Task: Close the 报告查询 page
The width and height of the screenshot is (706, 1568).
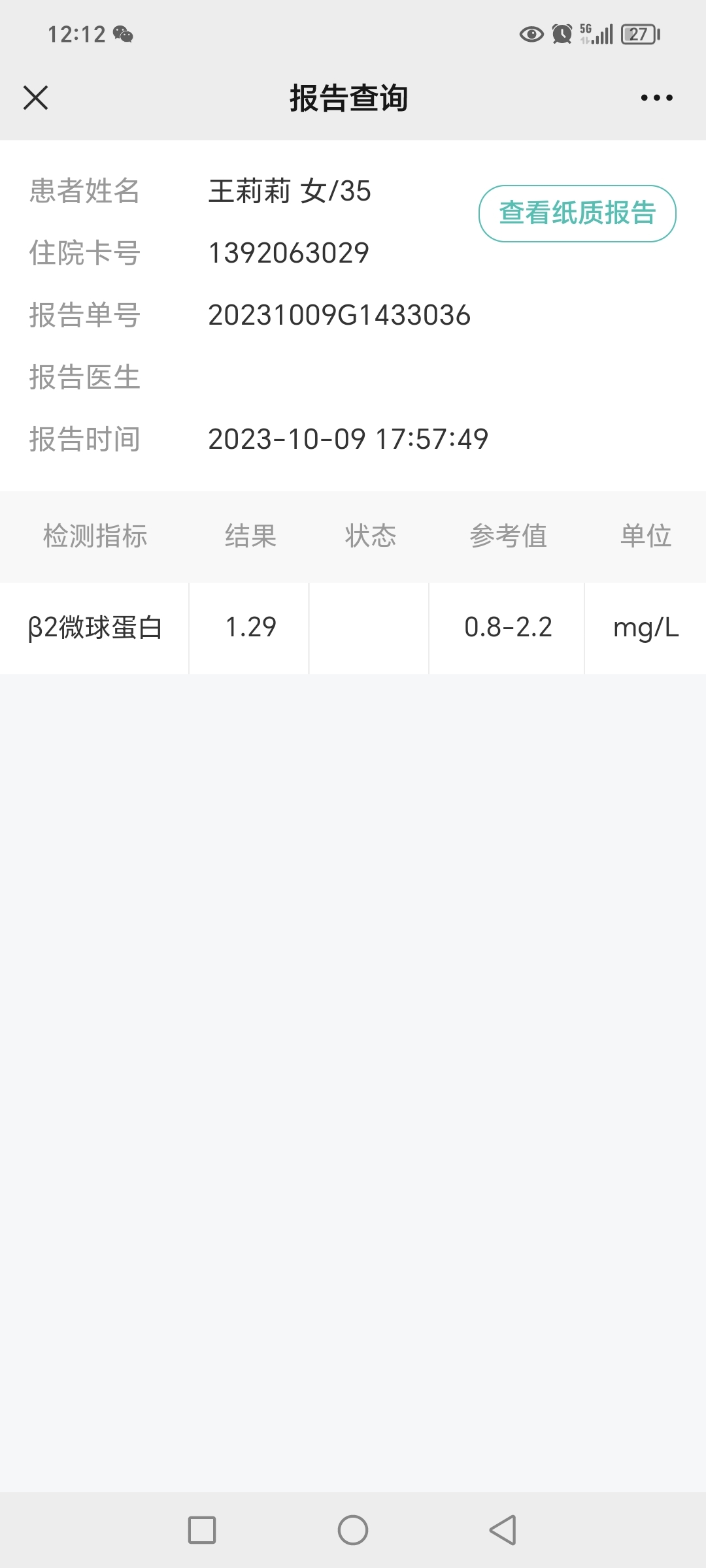Action: [x=36, y=98]
